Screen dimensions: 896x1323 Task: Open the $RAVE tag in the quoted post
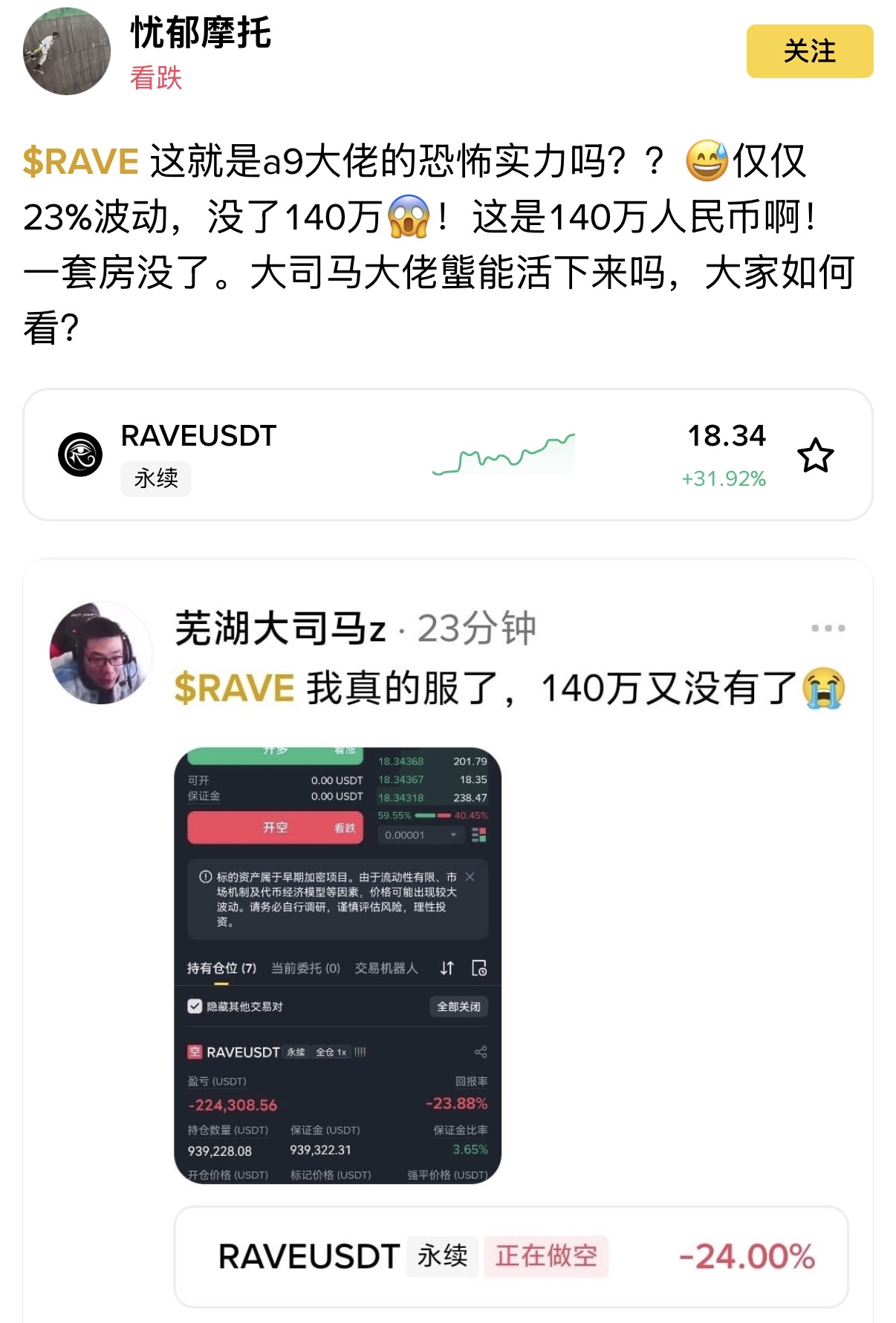pos(235,688)
